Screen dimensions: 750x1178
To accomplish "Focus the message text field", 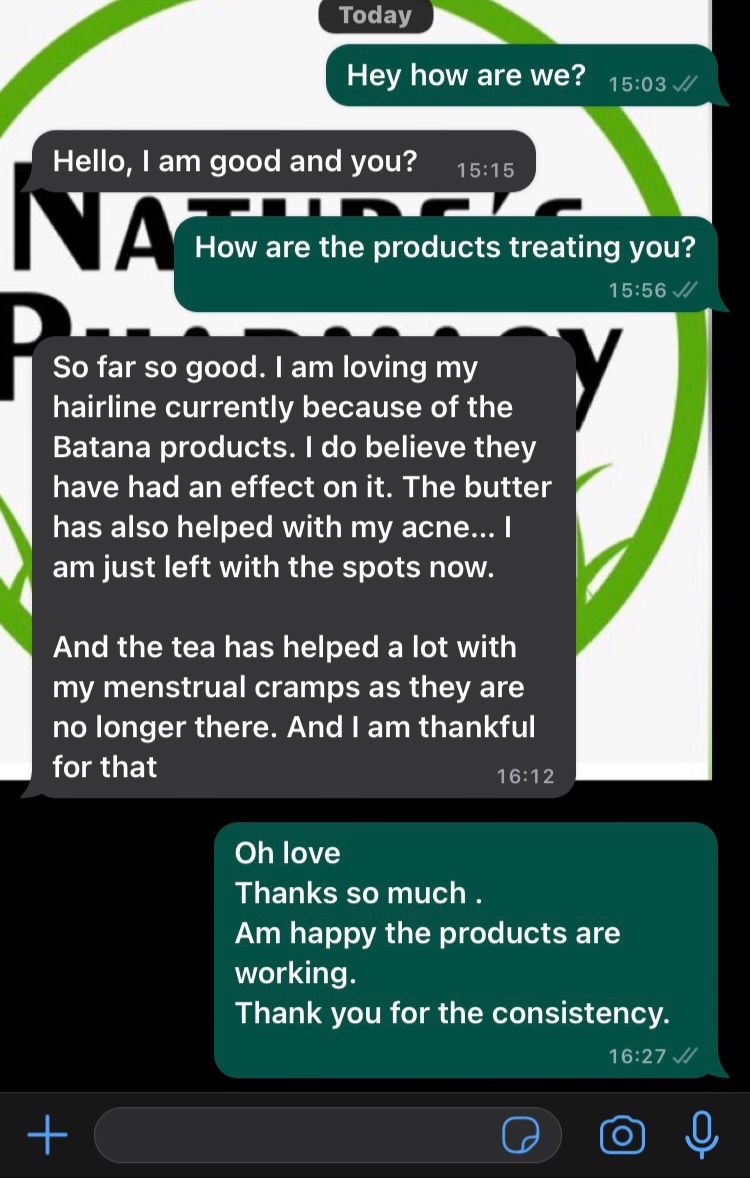I will (x=295, y=1135).
